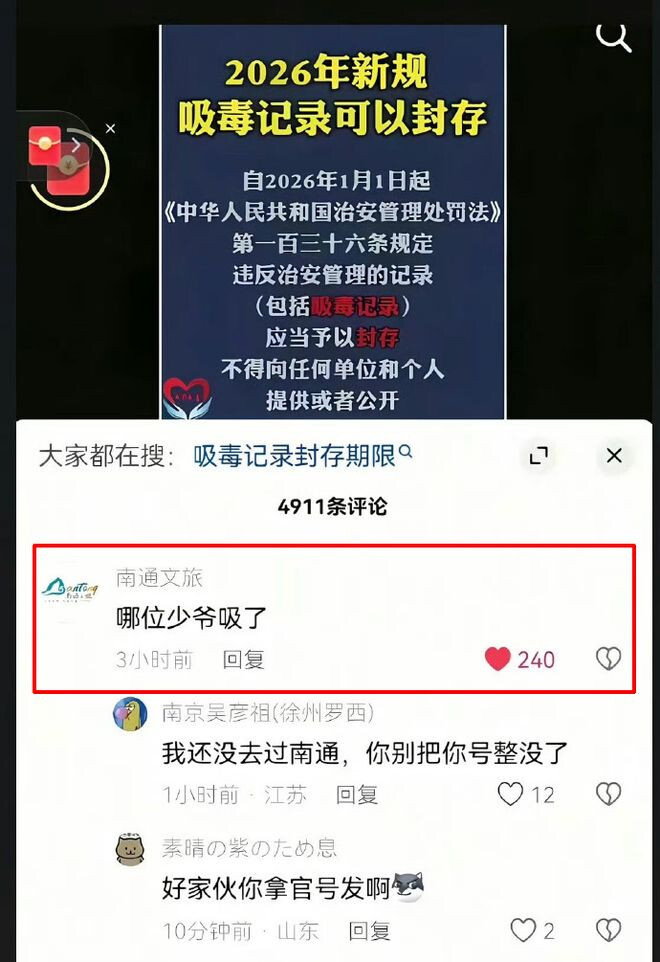Image resolution: width=660 pixels, height=962 pixels.
Task: Expand the comments panel to fullscreen
Action: point(539,456)
